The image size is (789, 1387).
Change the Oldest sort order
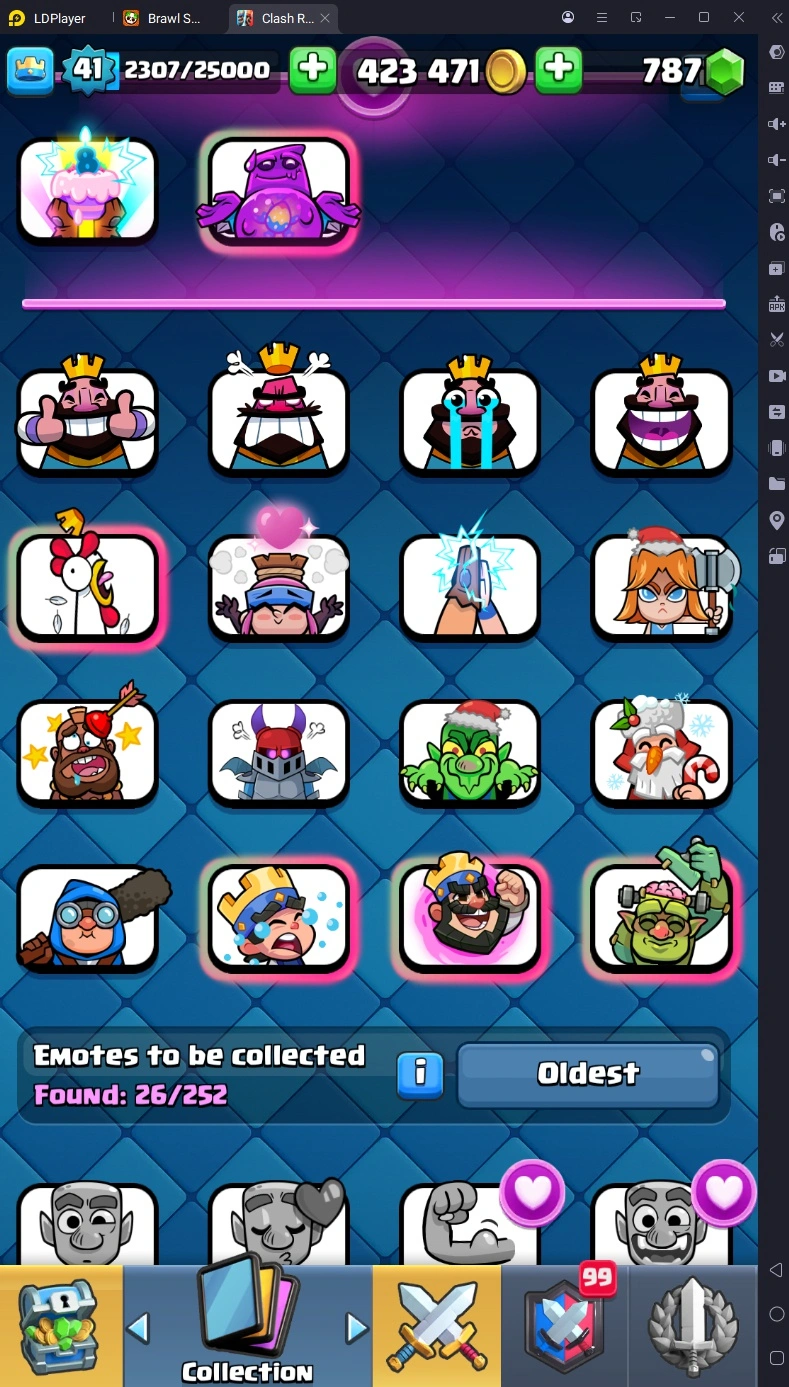click(588, 1074)
